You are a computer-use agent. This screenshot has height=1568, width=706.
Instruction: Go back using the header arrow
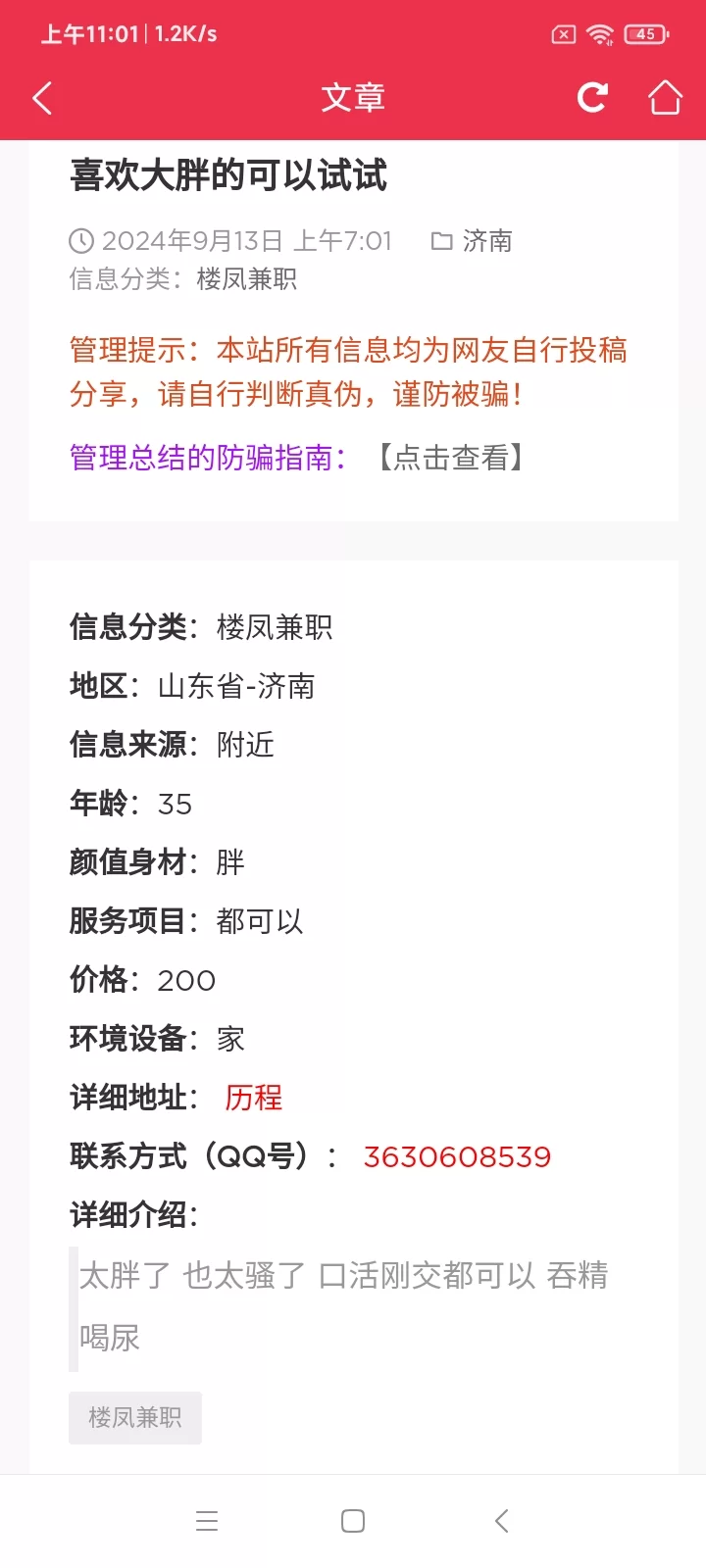tap(42, 98)
